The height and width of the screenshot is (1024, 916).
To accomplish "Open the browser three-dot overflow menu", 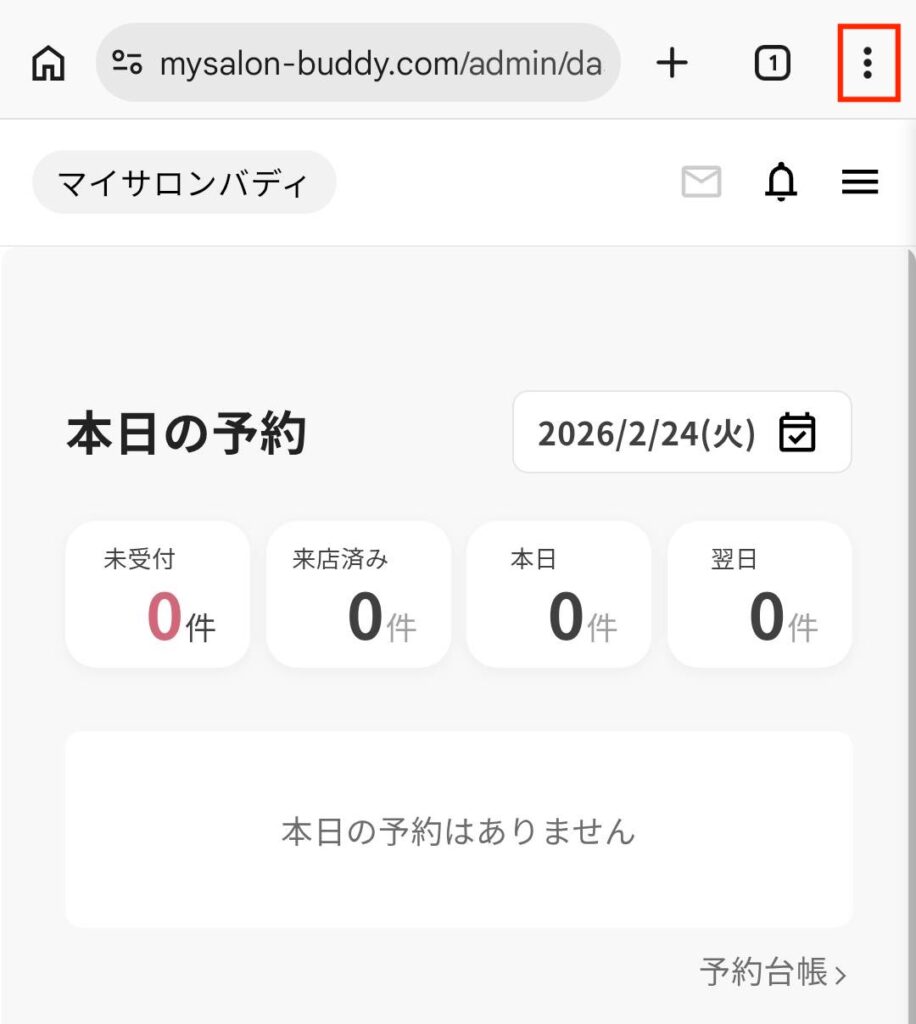I will pyautogui.click(x=867, y=64).
